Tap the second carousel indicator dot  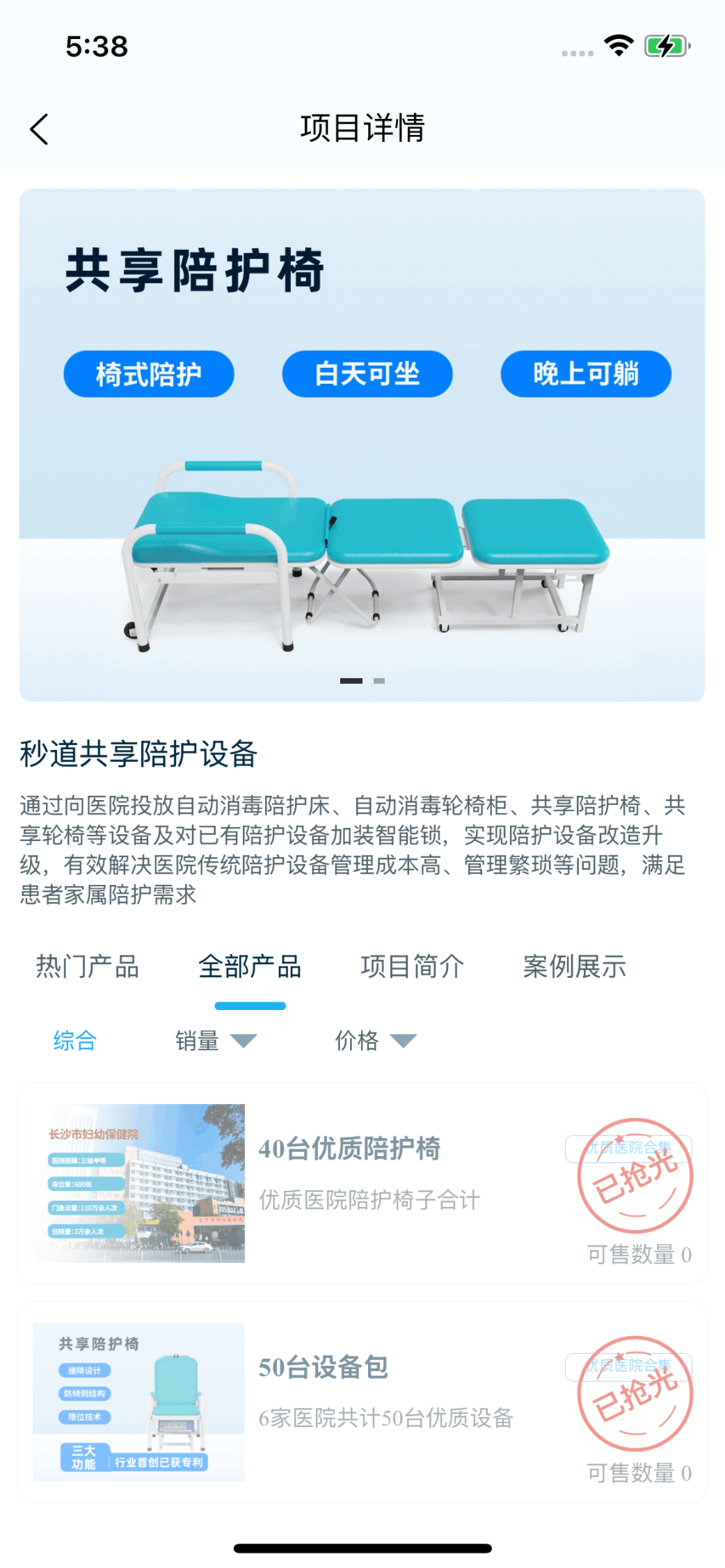[379, 680]
